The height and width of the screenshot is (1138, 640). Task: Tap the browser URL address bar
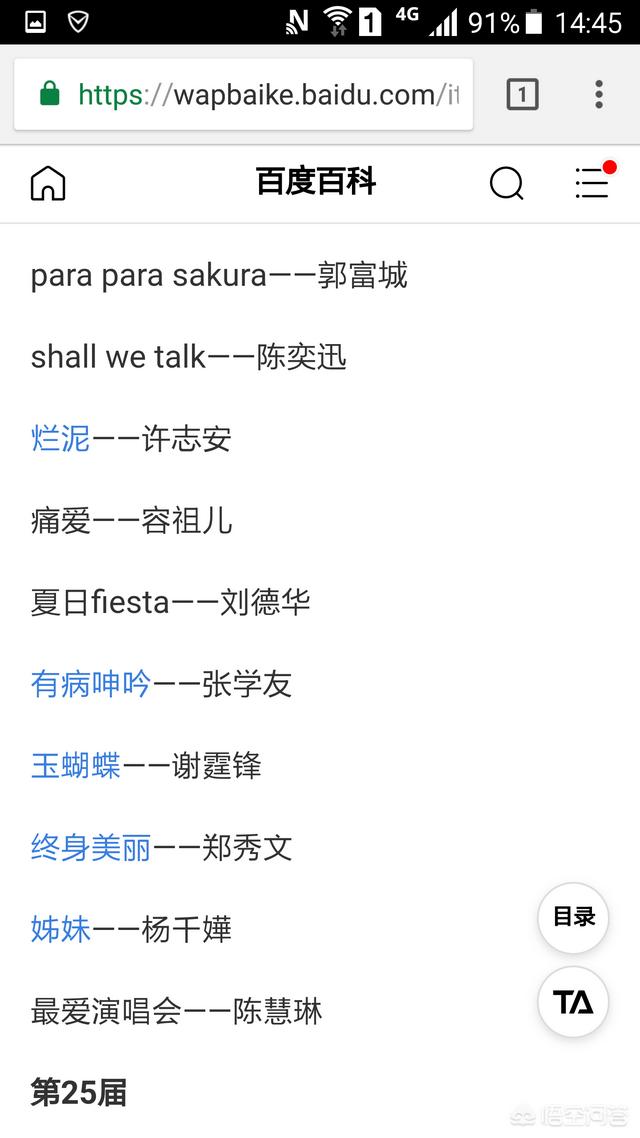point(268,95)
